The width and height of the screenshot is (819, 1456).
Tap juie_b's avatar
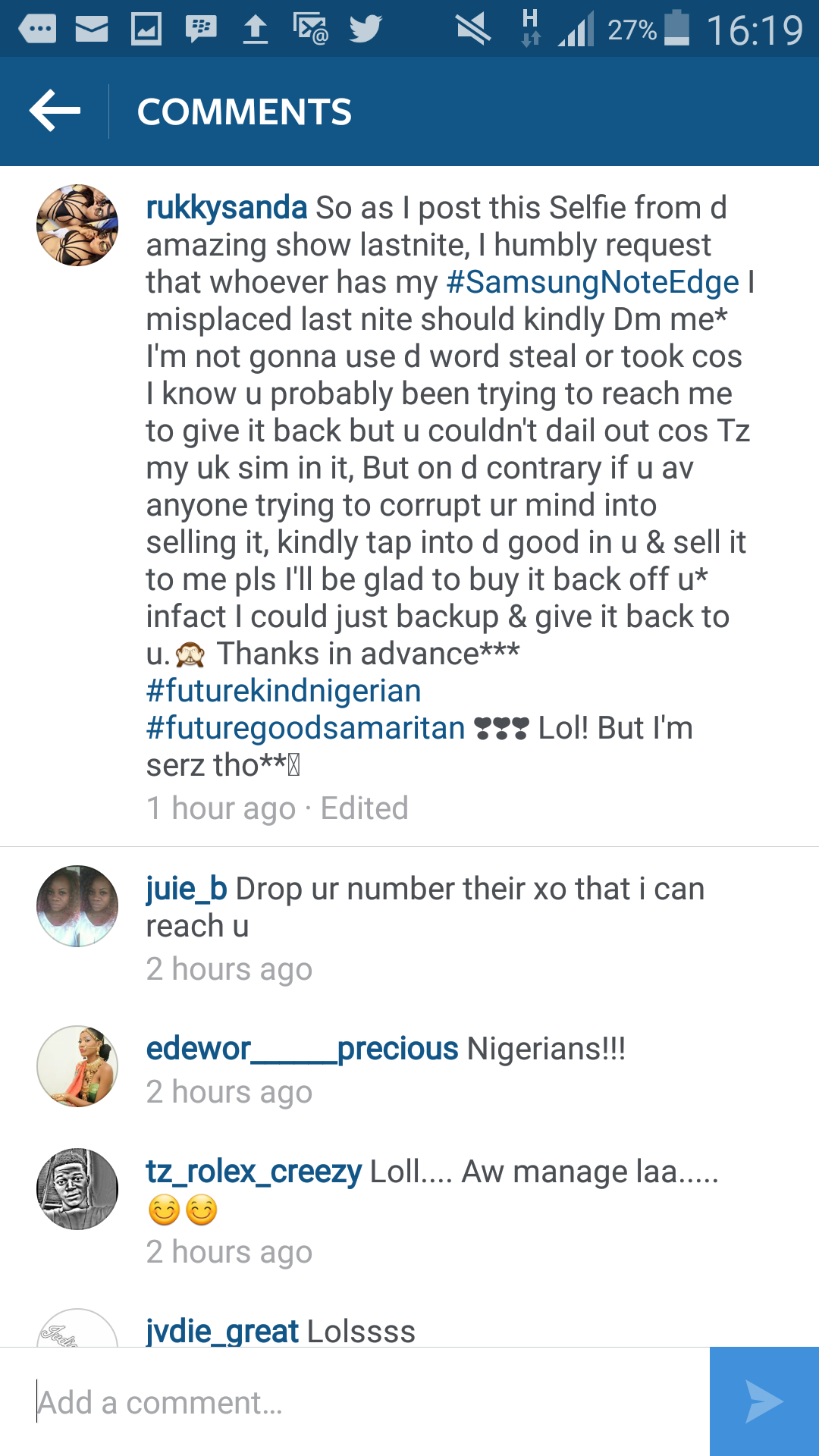coord(77,906)
